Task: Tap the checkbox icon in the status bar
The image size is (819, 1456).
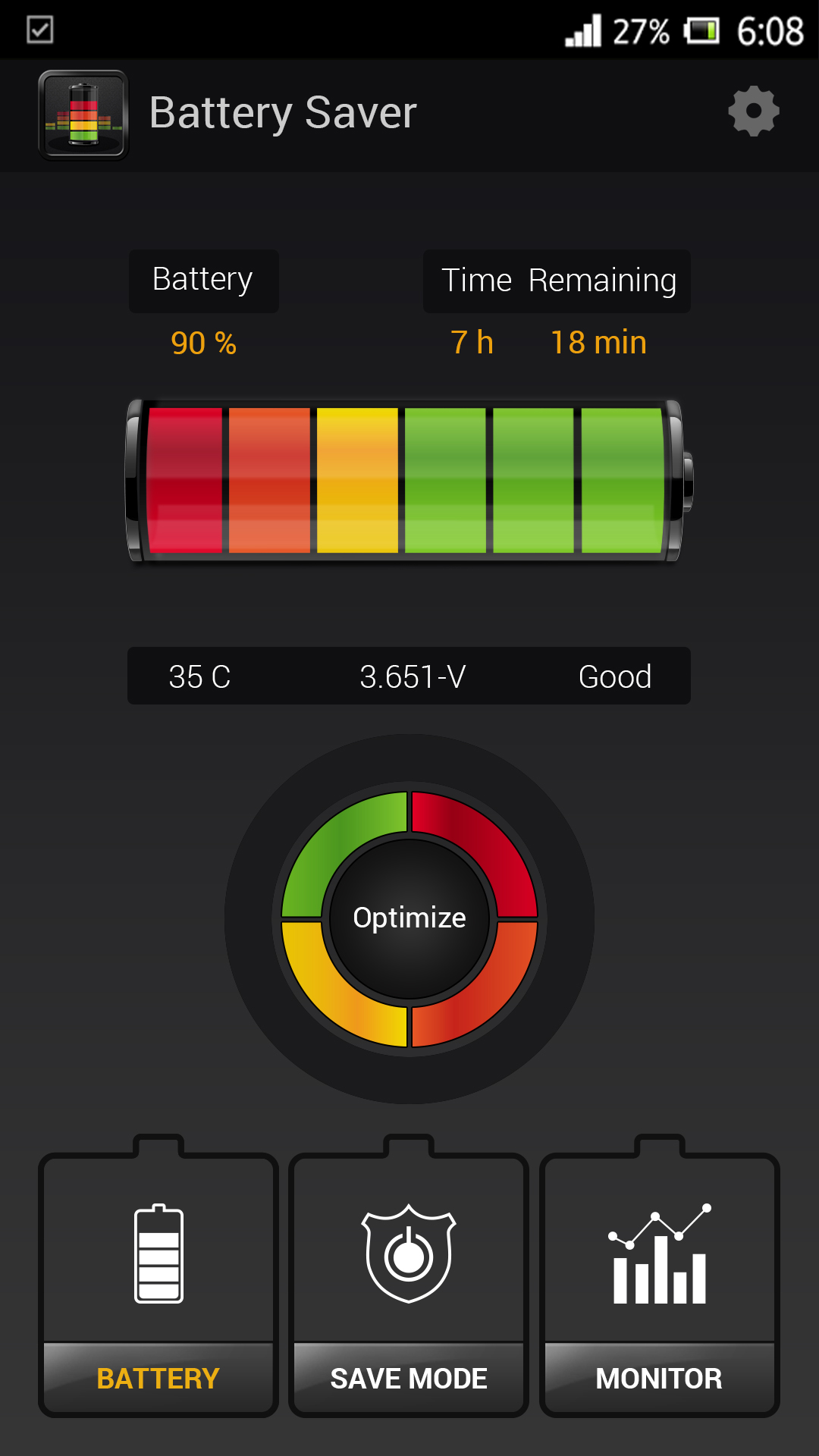Action: [x=39, y=30]
